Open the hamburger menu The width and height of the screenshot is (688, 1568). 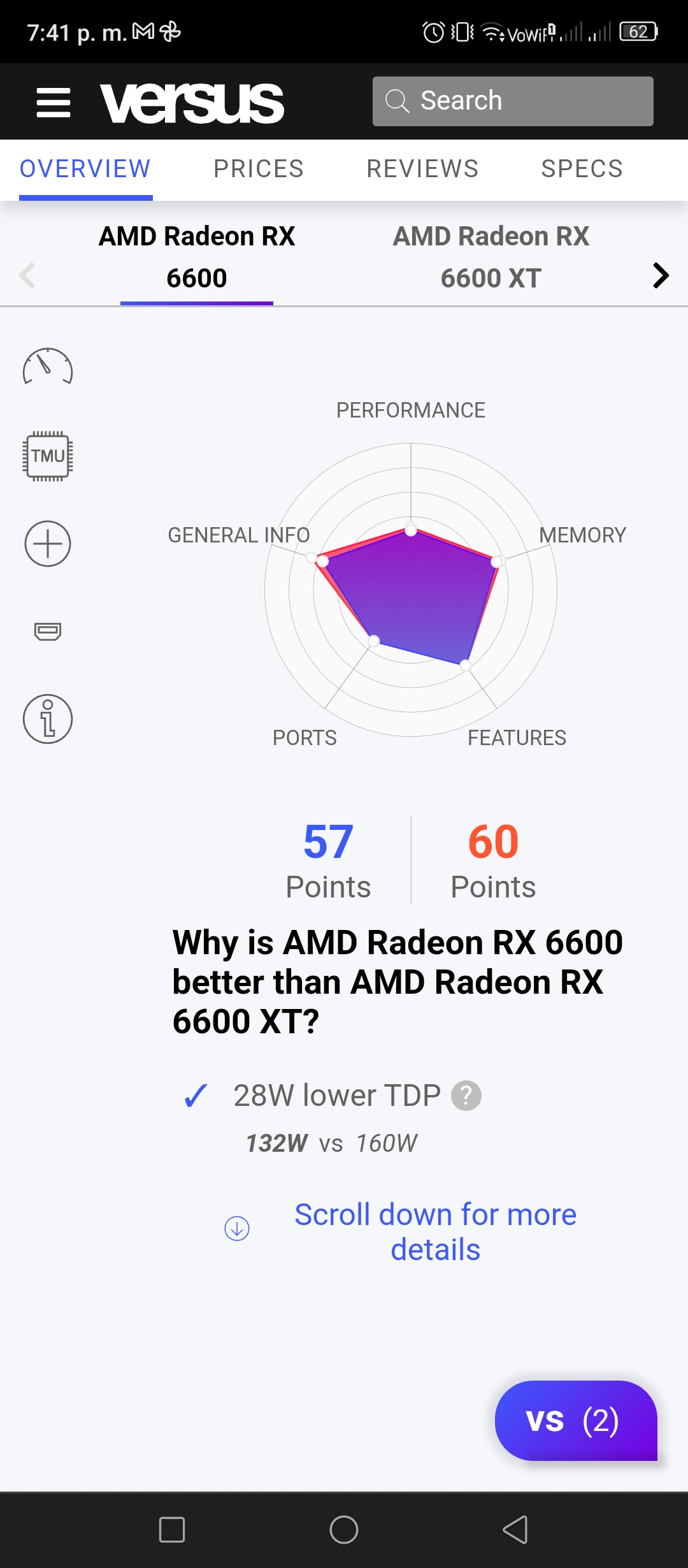(x=54, y=102)
